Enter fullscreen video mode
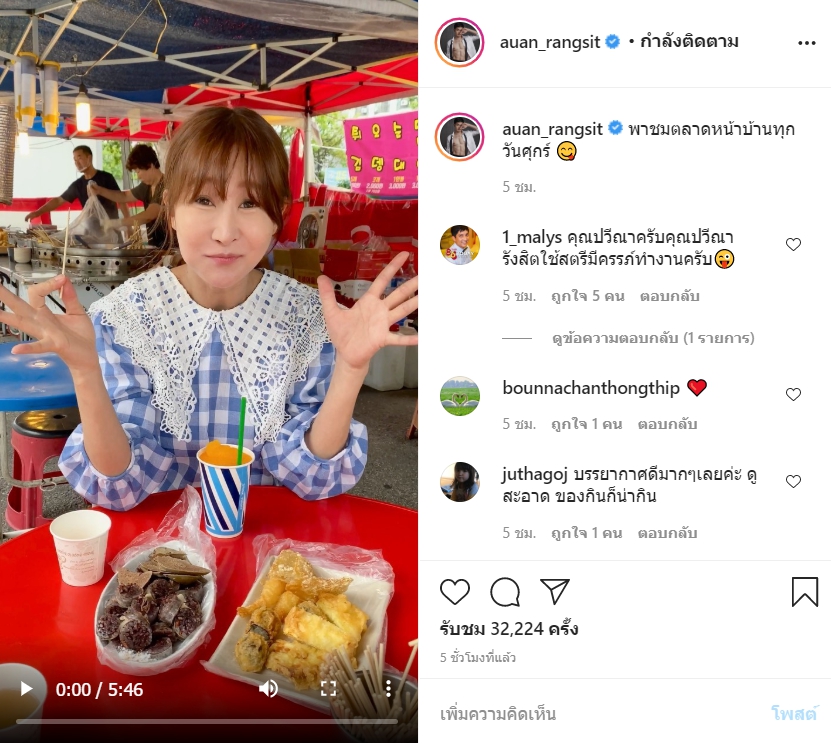Image resolution: width=831 pixels, height=743 pixels. 328,689
